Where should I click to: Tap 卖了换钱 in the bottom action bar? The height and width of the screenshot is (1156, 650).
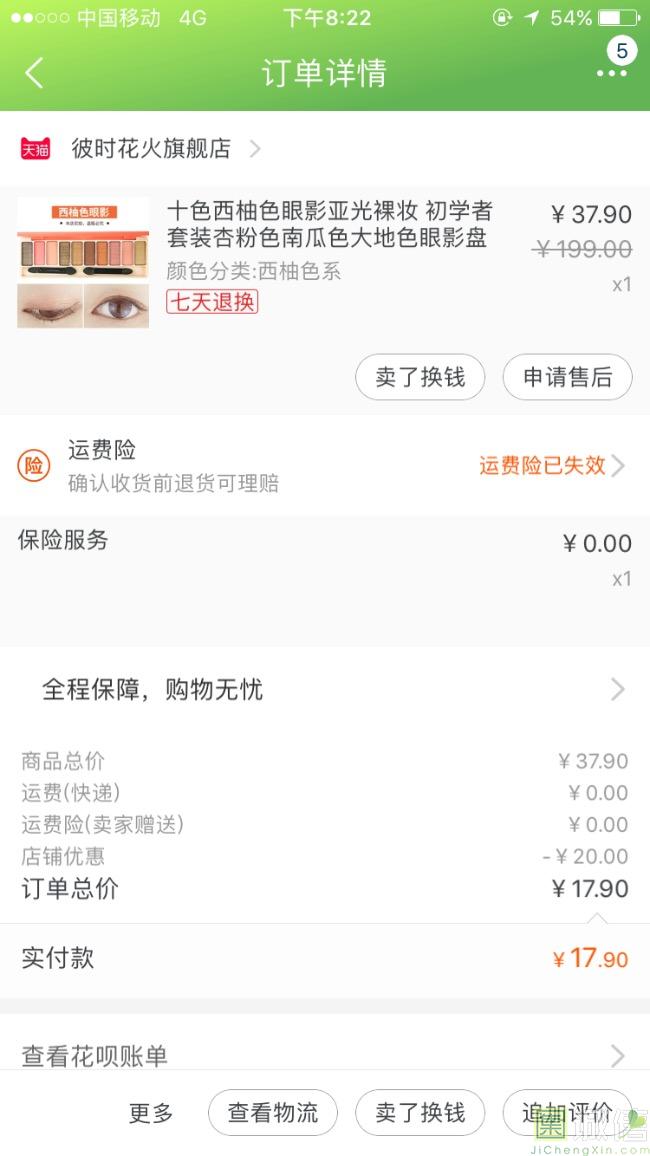[x=420, y=1113]
